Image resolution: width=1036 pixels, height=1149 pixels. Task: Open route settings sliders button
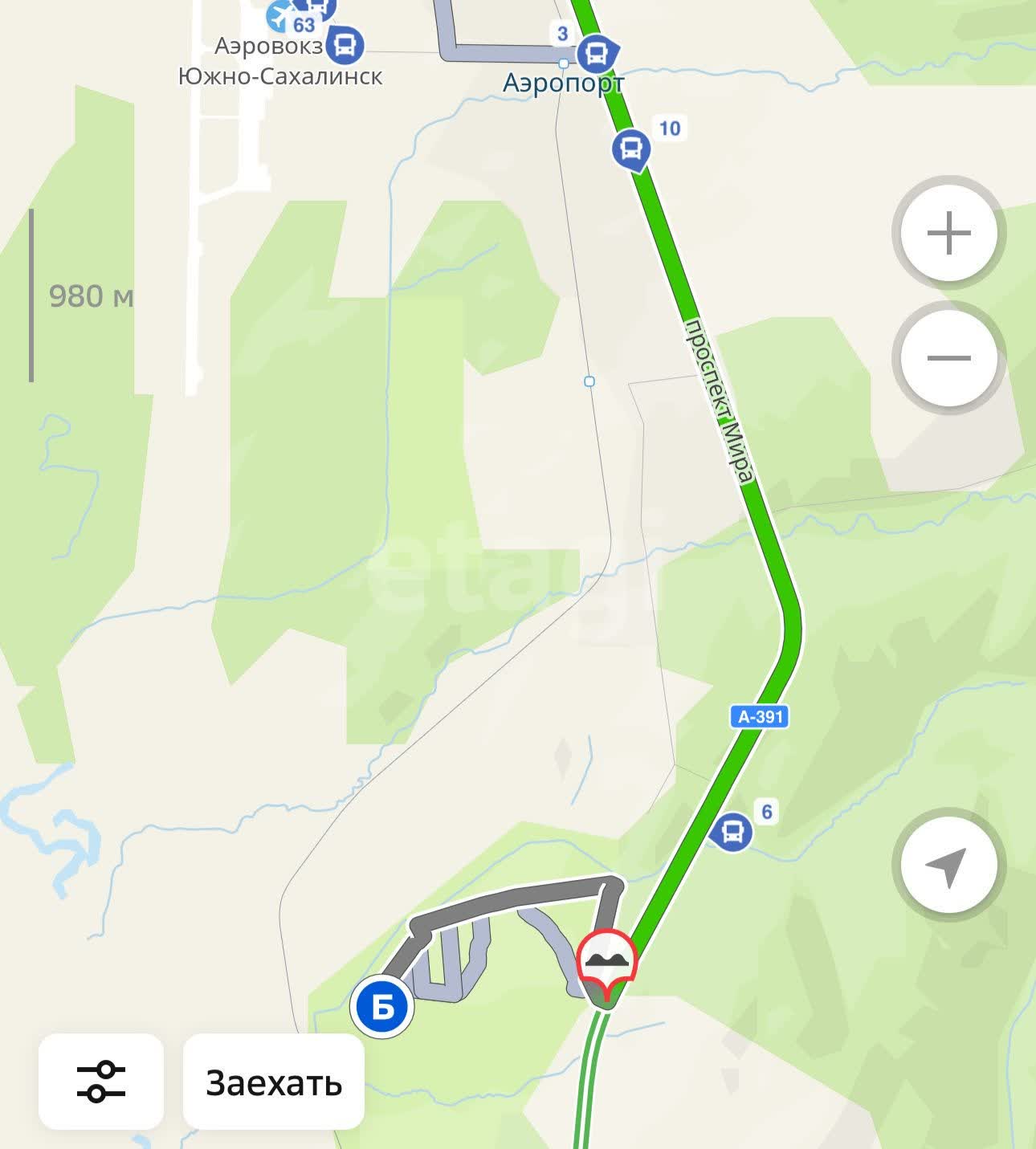click(101, 1082)
